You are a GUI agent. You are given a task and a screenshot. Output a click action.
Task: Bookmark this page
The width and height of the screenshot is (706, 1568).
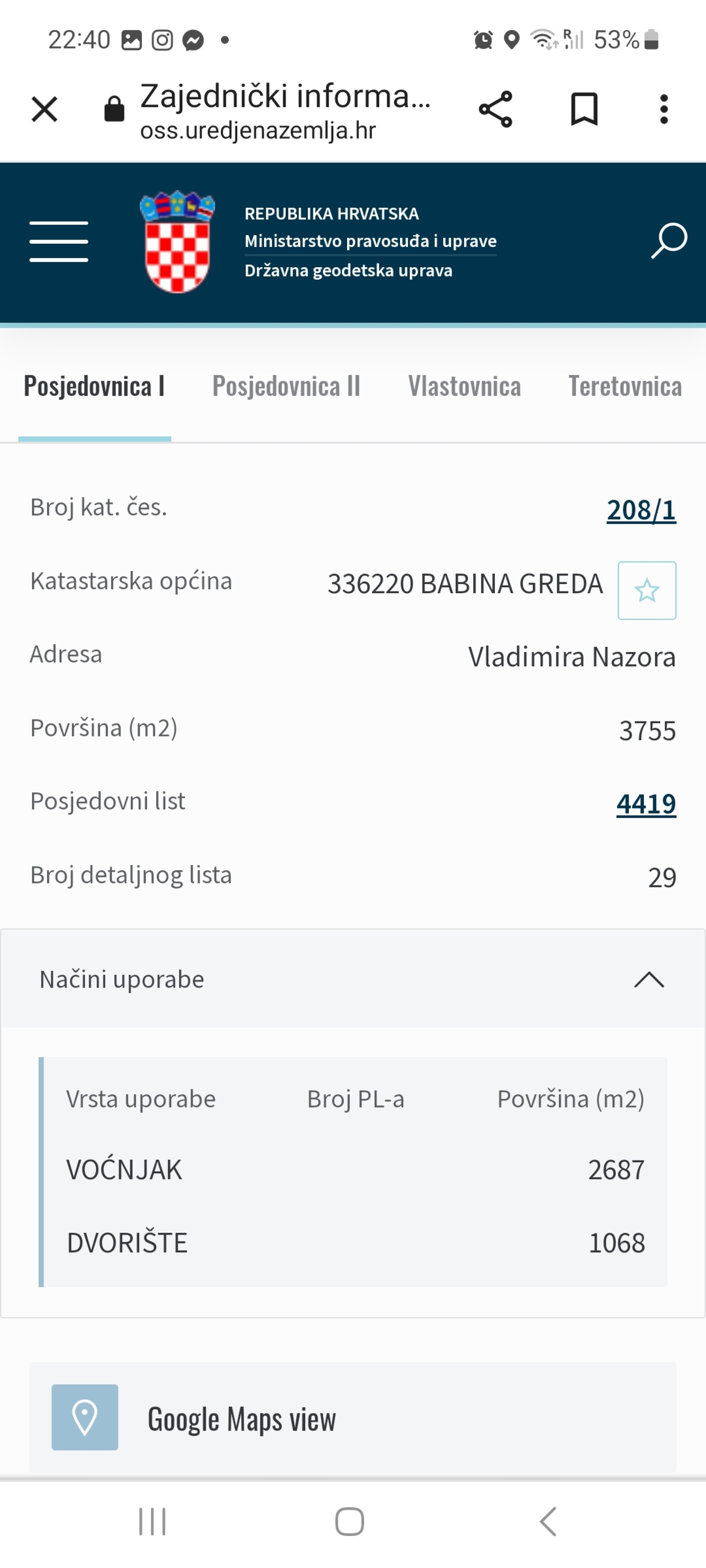pos(584,110)
